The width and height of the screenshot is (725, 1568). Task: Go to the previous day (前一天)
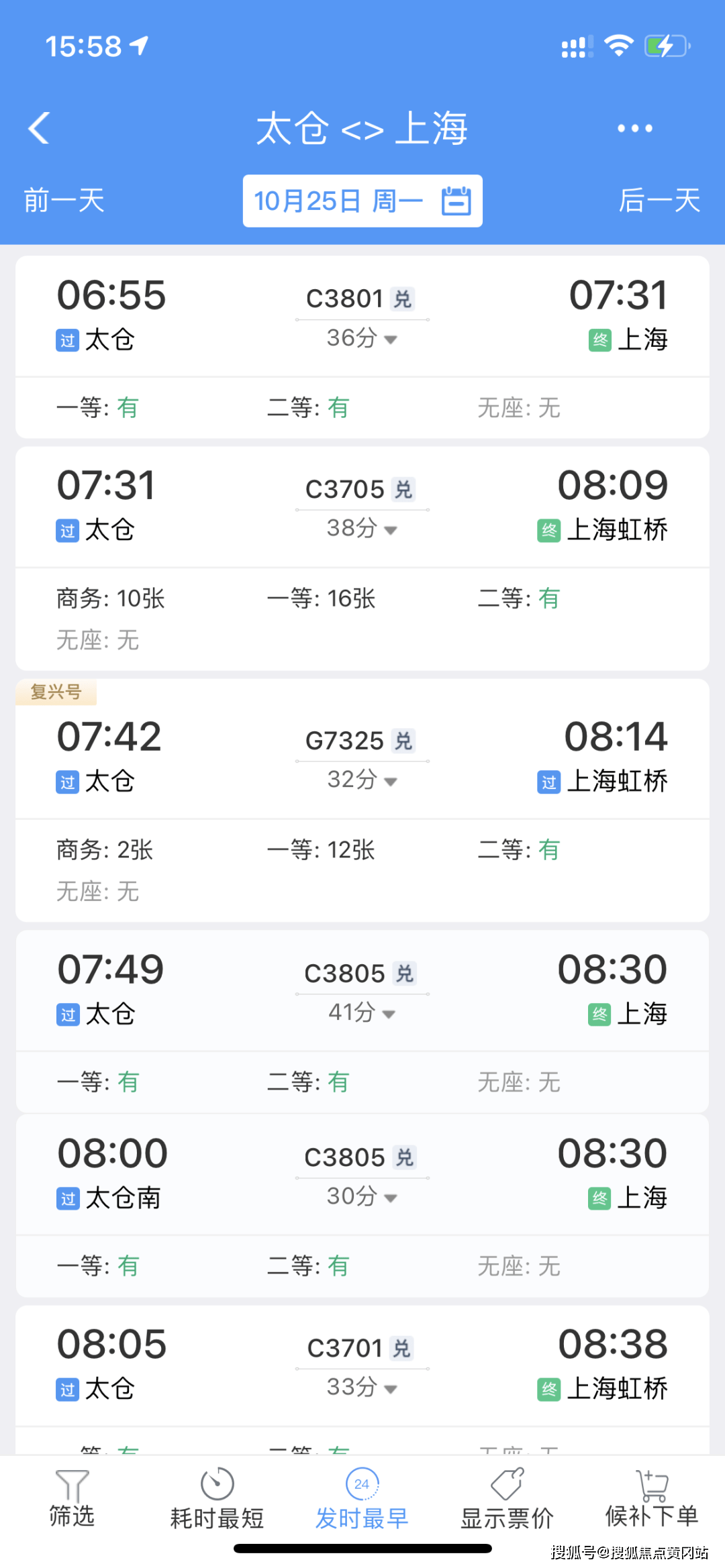tap(64, 201)
